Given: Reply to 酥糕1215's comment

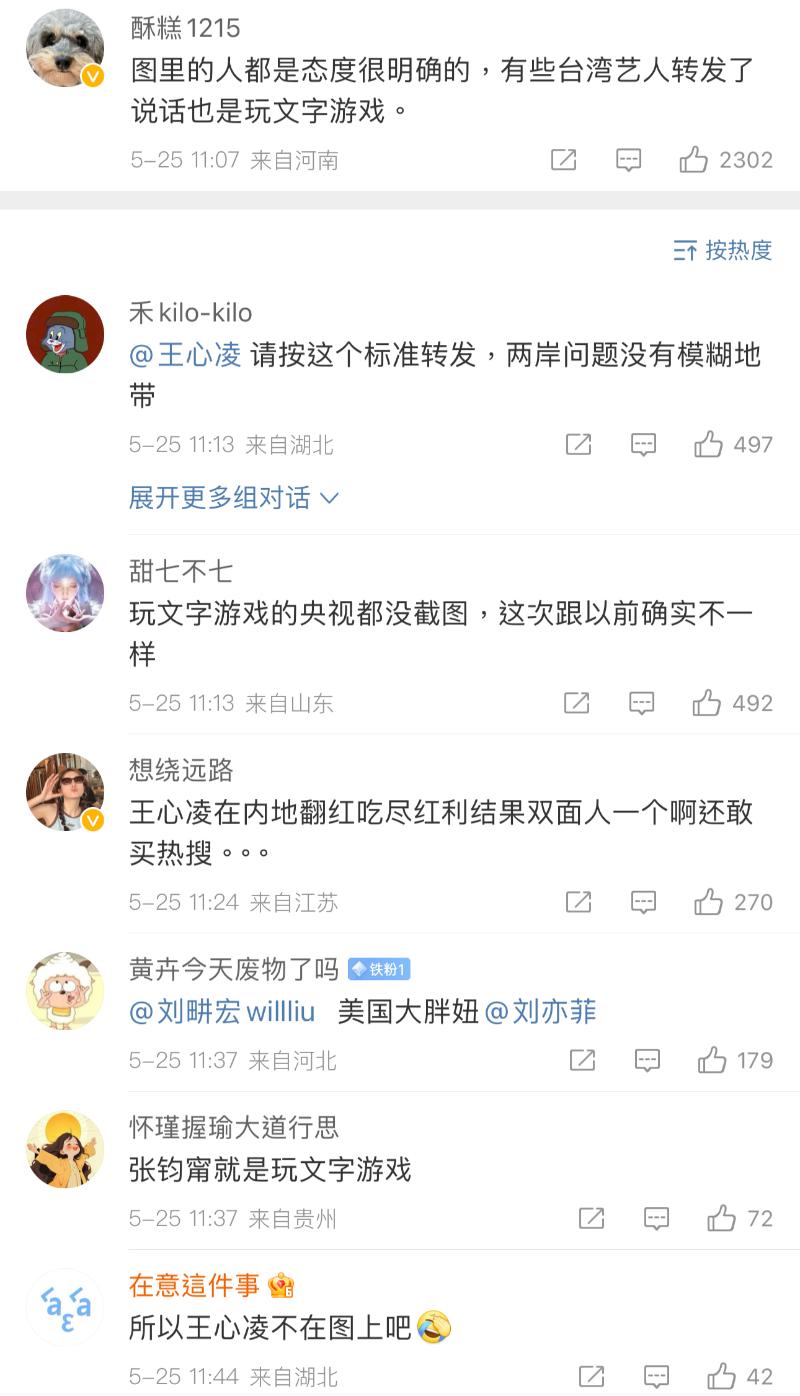Looking at the screenshot, I should point(628,160).
